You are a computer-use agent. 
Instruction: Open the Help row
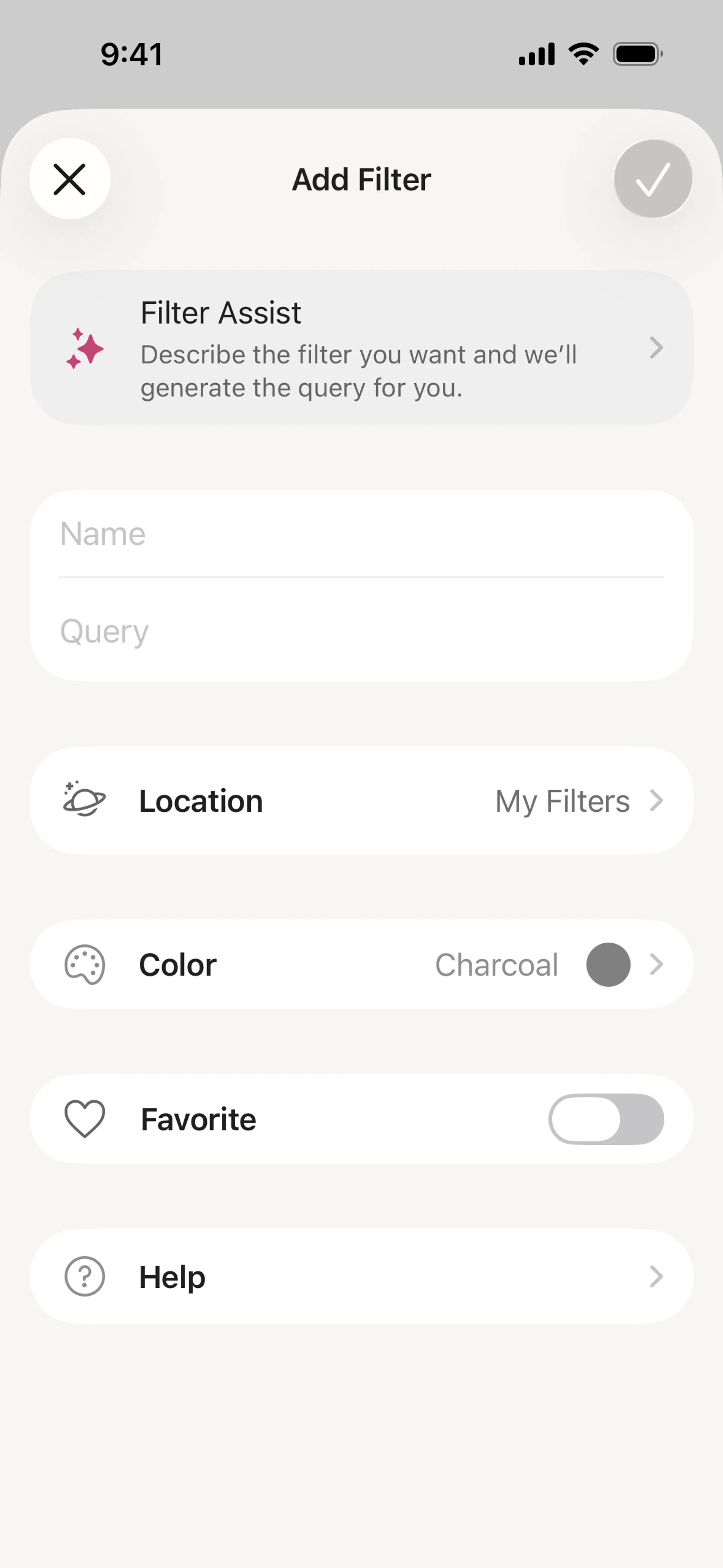click(x=361, y=1276)
